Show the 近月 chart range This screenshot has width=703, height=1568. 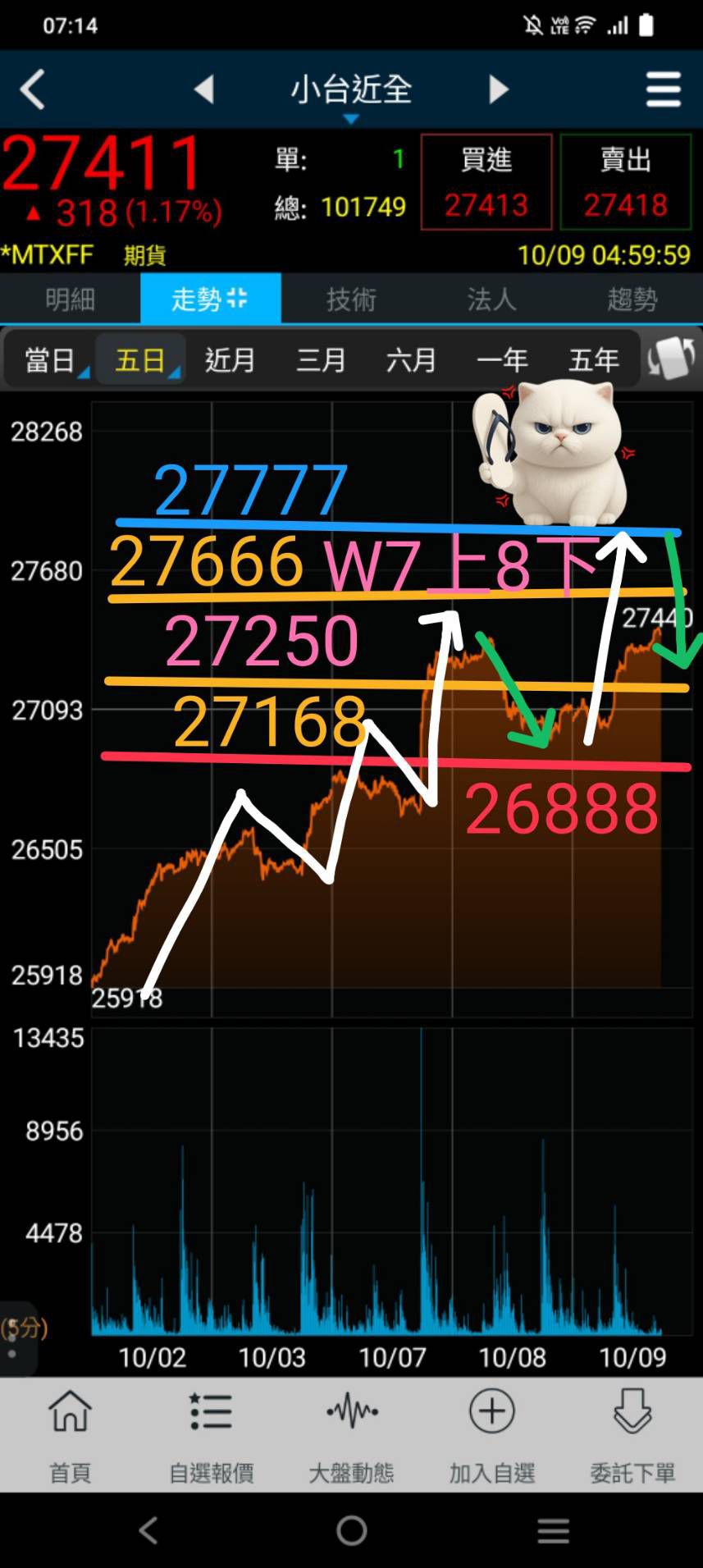[x=230, y=360]
